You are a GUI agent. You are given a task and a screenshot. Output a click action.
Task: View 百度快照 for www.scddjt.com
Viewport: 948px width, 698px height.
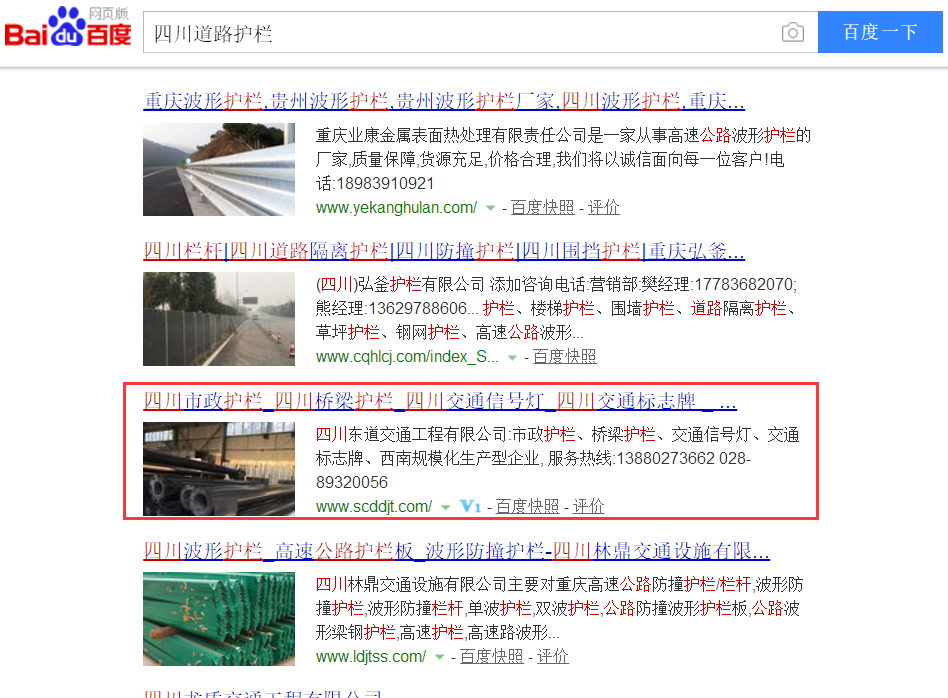[527, 506]
